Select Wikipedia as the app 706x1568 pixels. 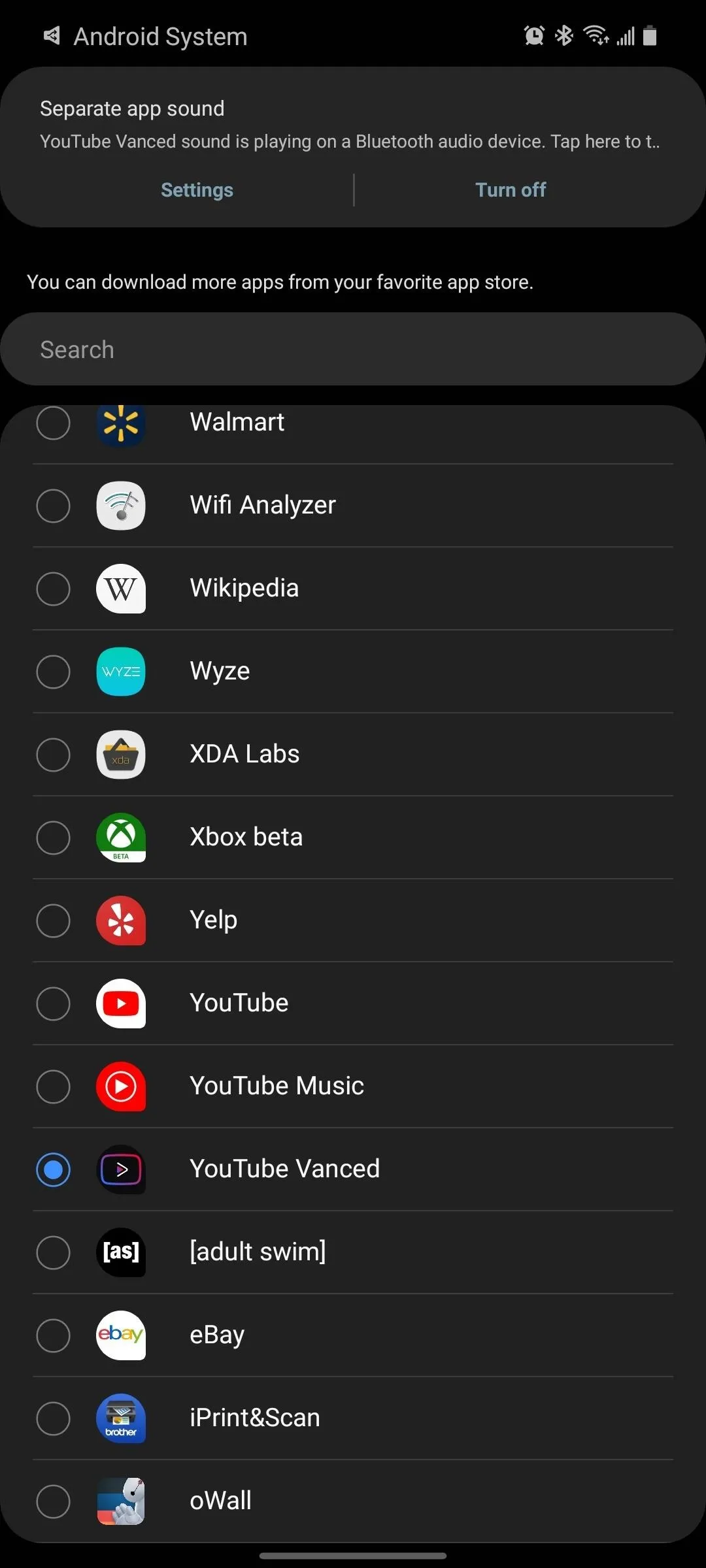pyautogui.click(x=353, y=589)
